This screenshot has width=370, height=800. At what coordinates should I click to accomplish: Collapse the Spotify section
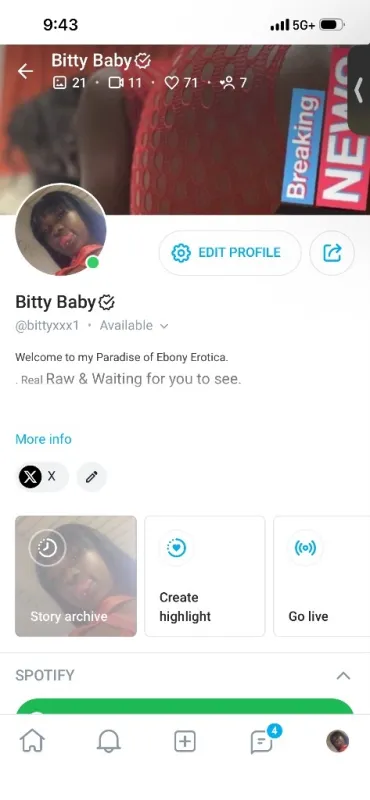click(x=343, y=676)
